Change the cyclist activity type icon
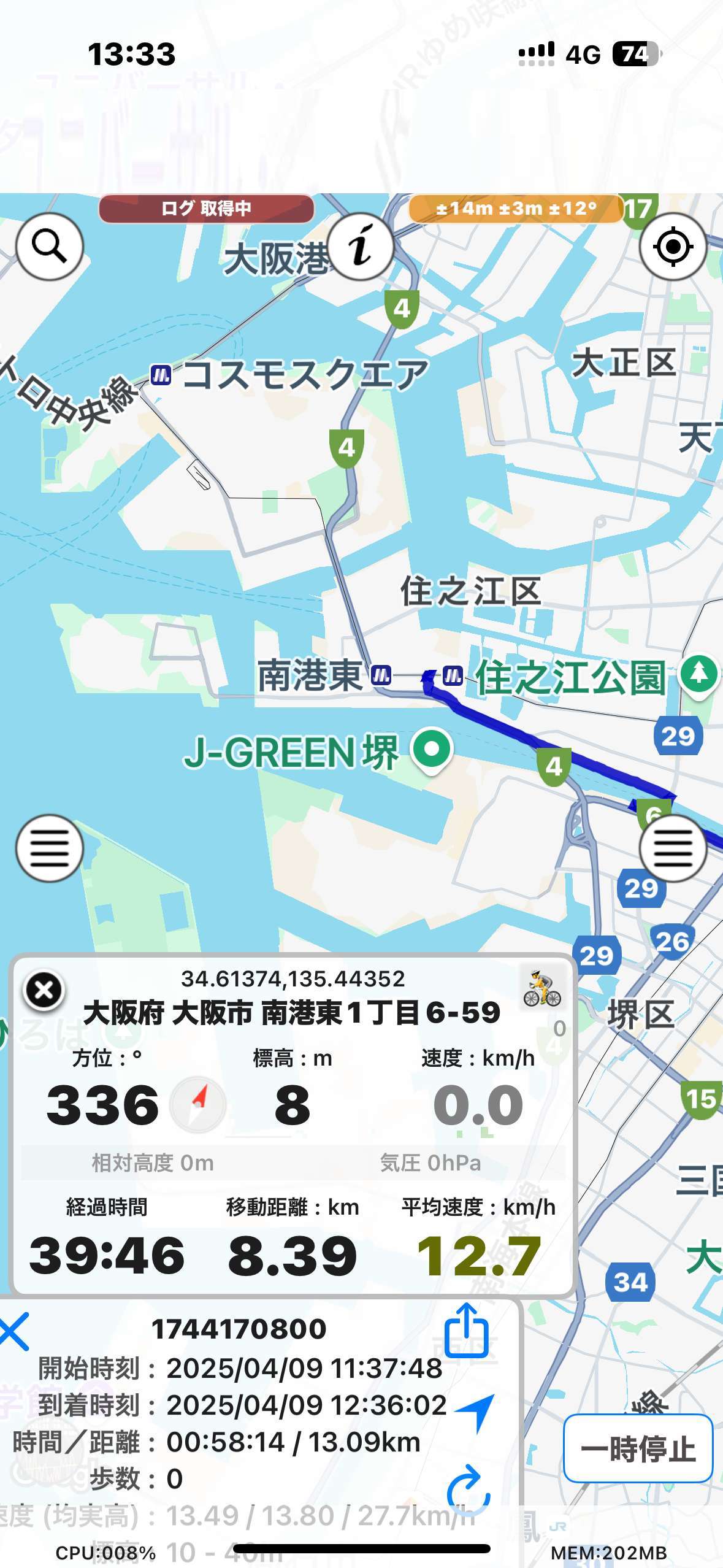This screenshot has height=1568, width=723. (541, 989)
